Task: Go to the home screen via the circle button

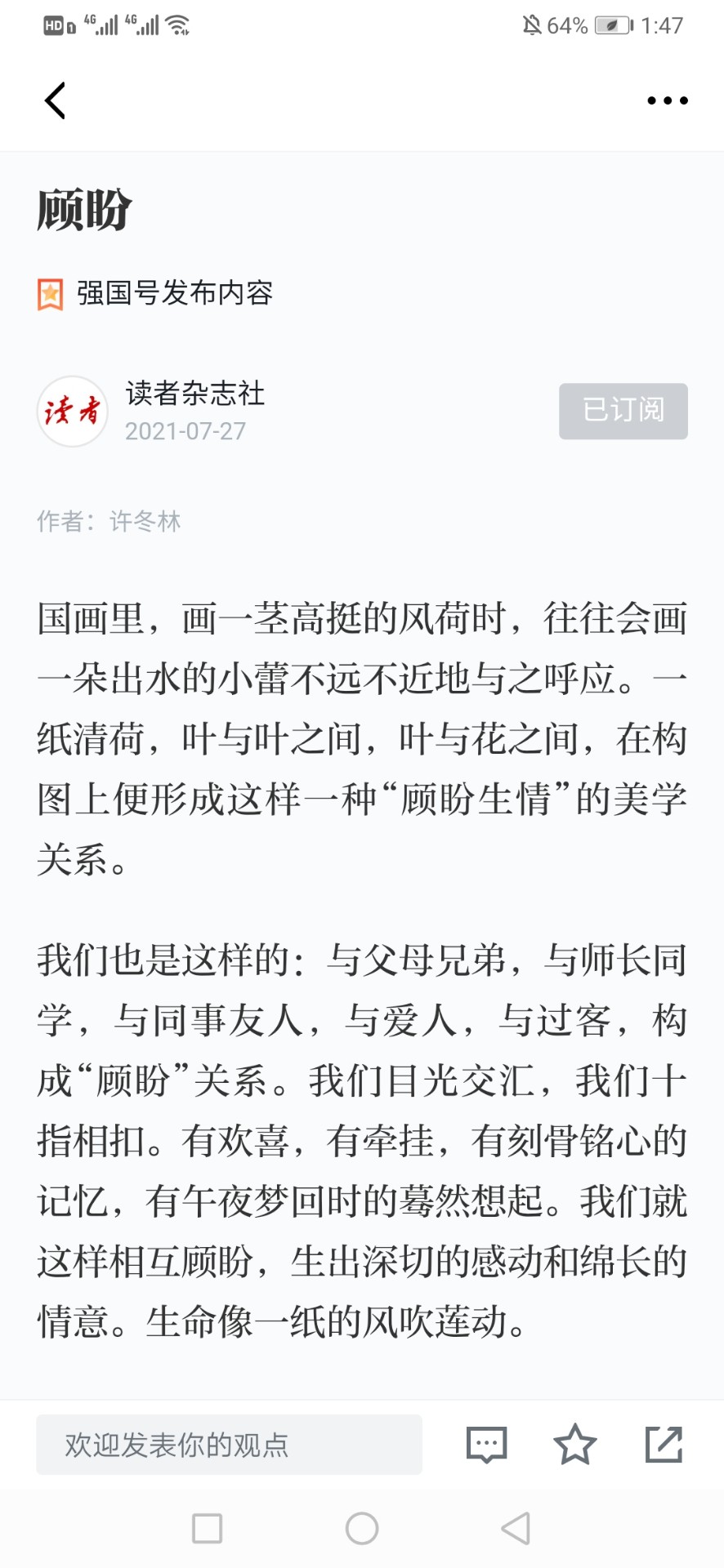Action: click(x=362, y=1528)
